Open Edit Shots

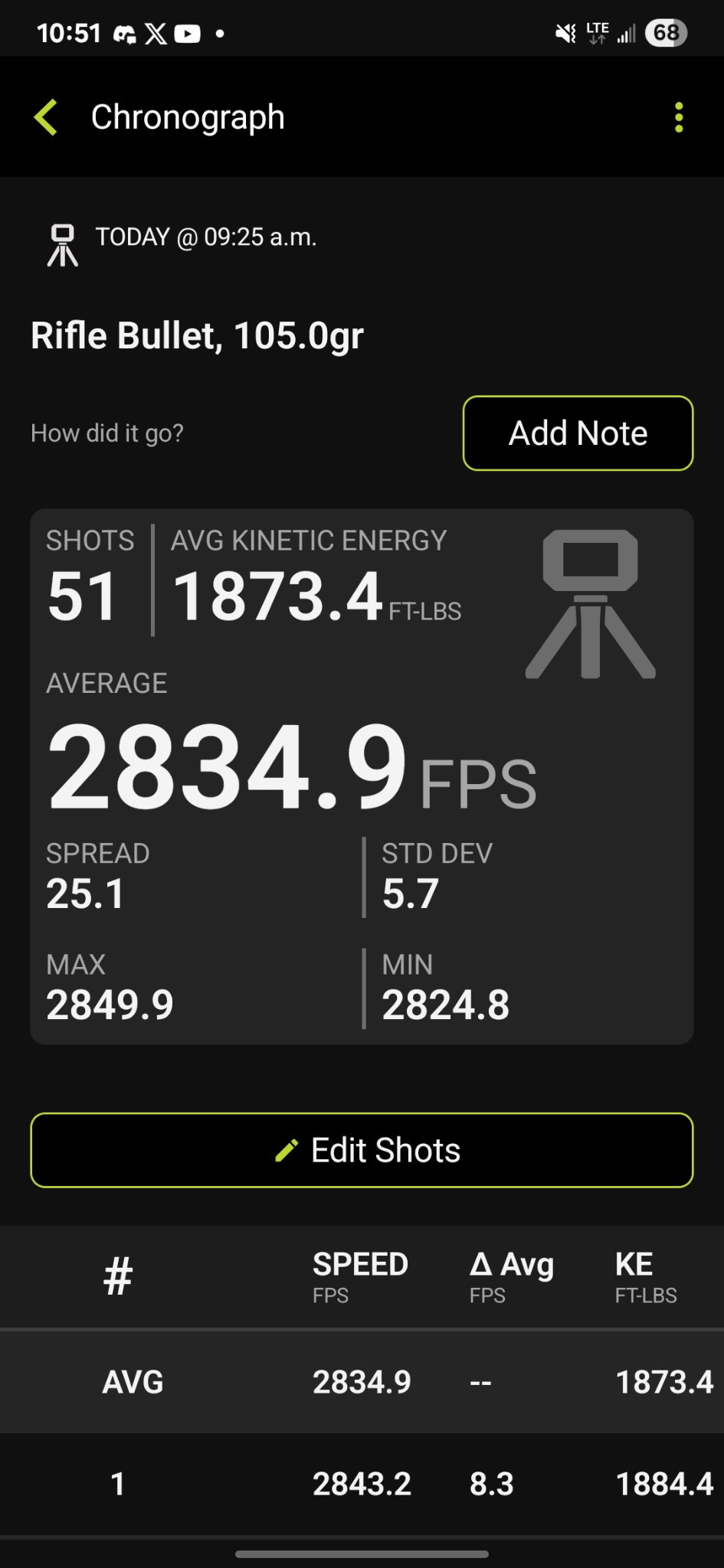362,1150
